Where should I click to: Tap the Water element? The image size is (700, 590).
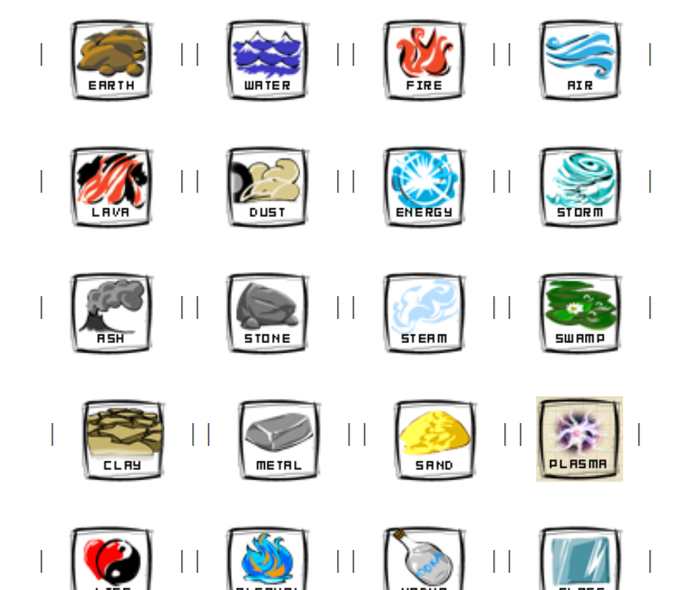point(267,60)
